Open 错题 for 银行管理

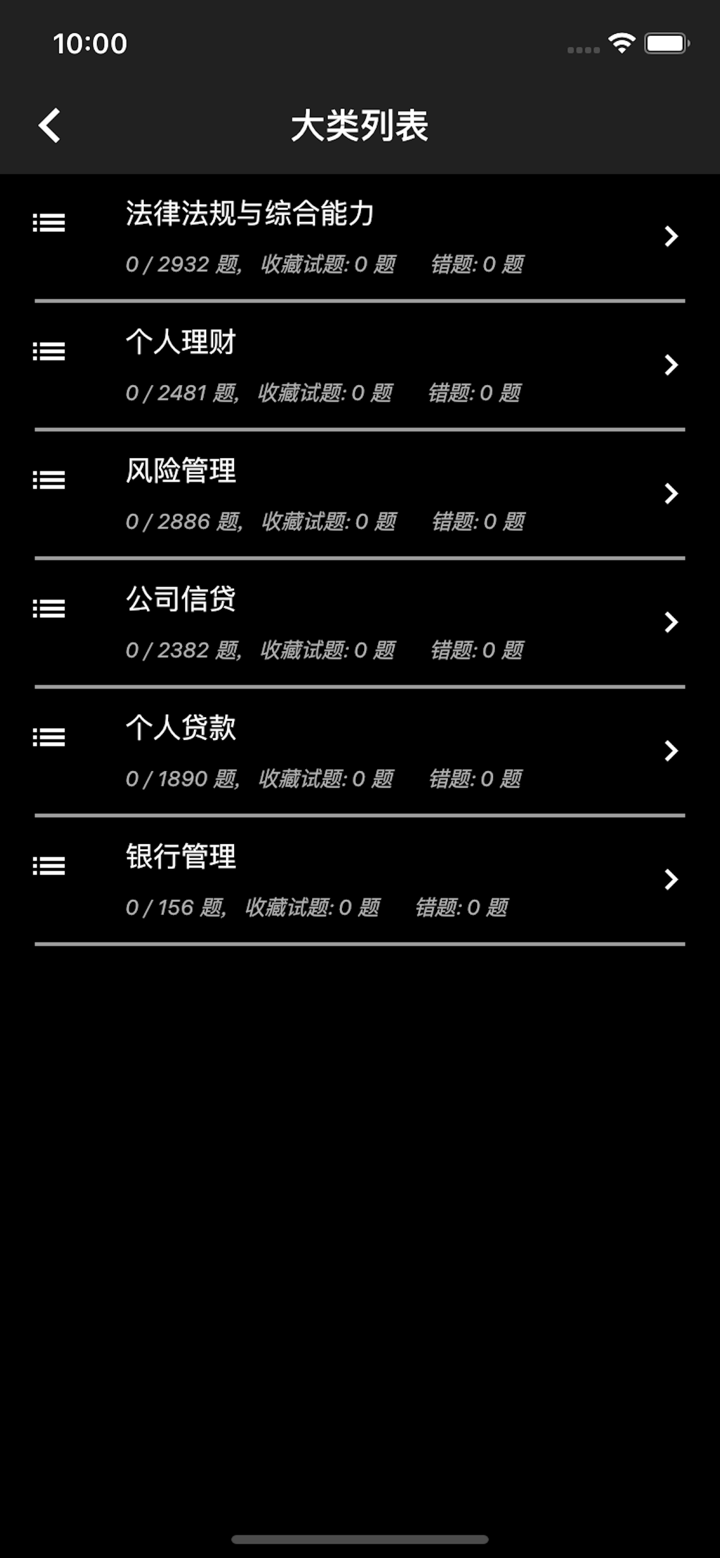460,907
